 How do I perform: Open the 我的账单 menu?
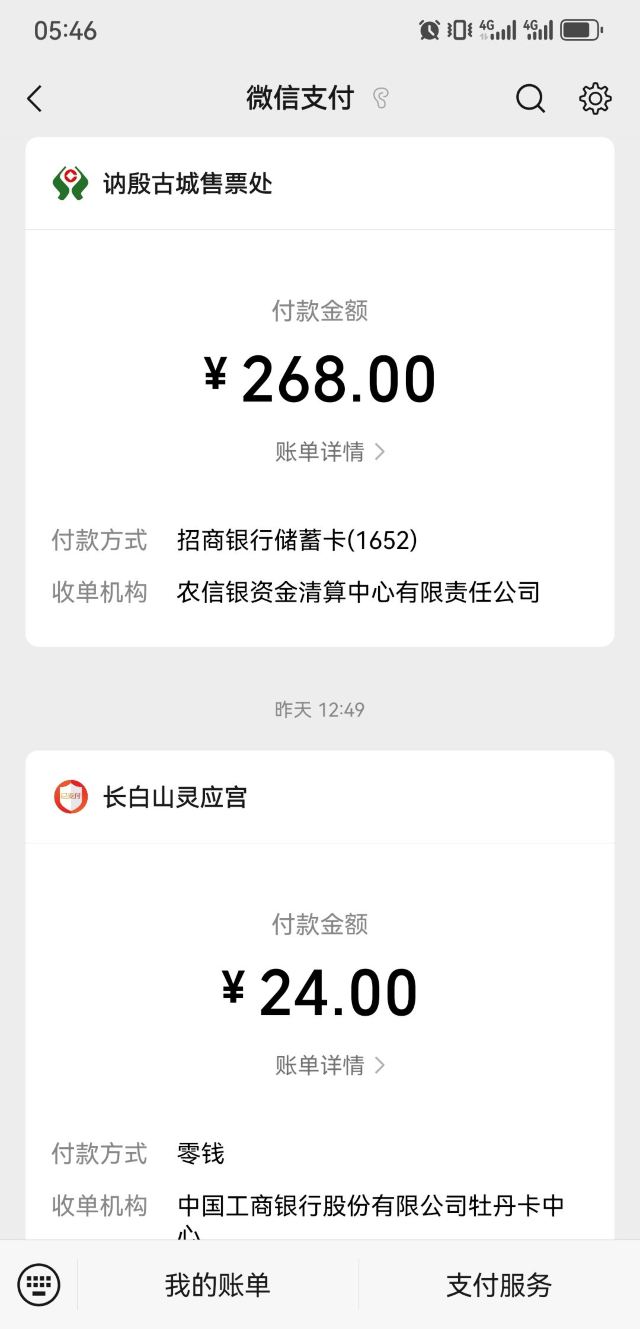pos(218,1285)
